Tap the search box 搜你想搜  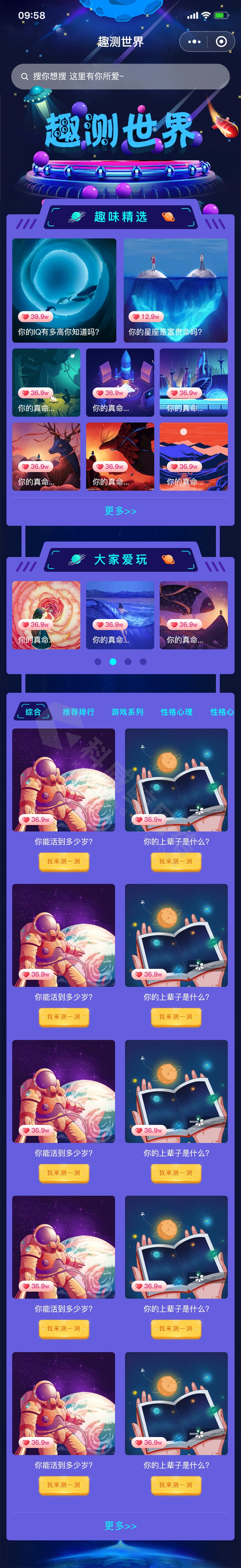tap(120, 77)
